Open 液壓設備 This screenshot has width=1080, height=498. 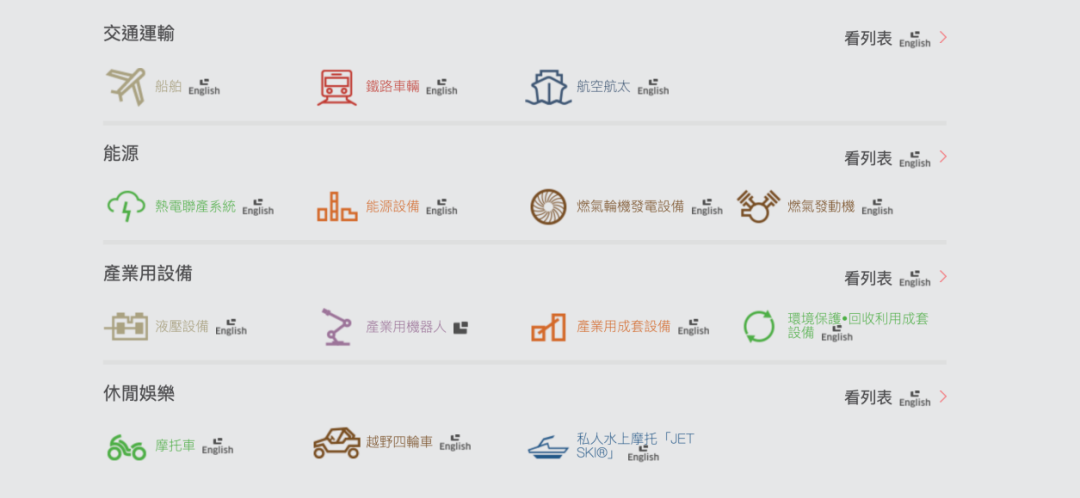coord(182,326)
